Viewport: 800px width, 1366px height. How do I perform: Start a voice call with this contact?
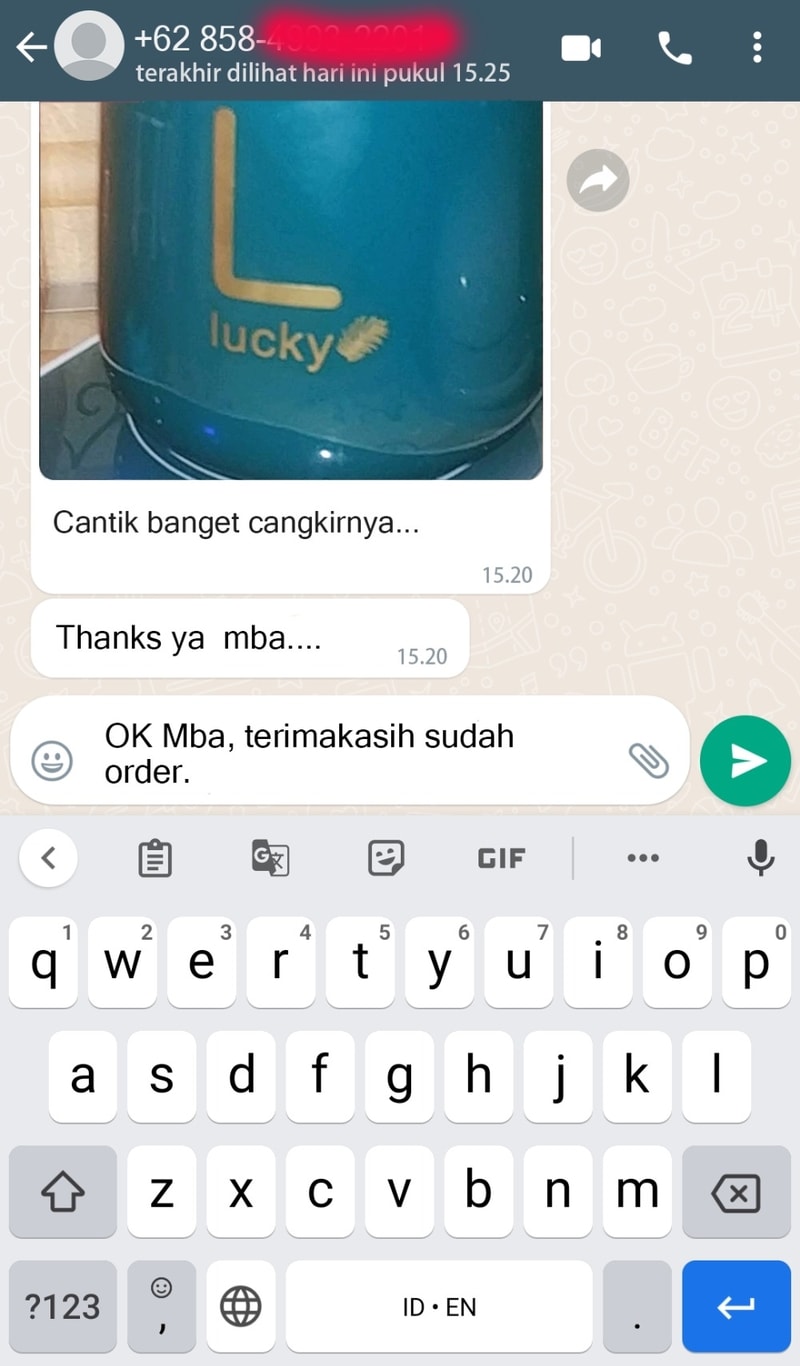click(675, 48)
